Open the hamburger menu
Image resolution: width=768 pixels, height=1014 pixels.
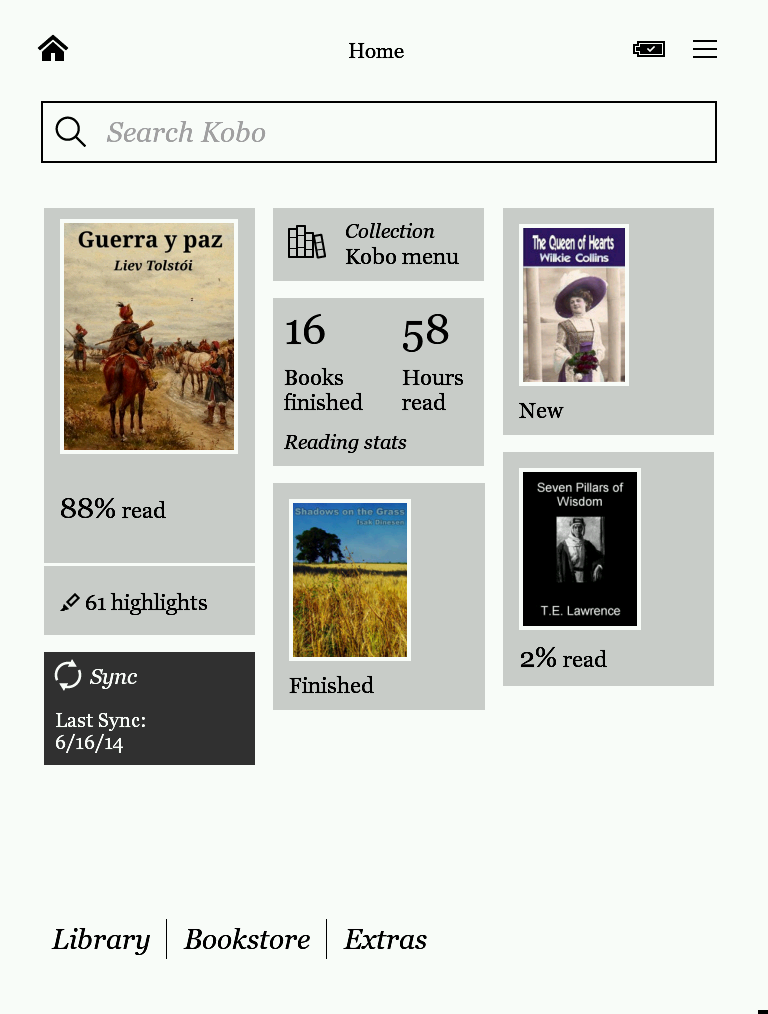point(704,49)
